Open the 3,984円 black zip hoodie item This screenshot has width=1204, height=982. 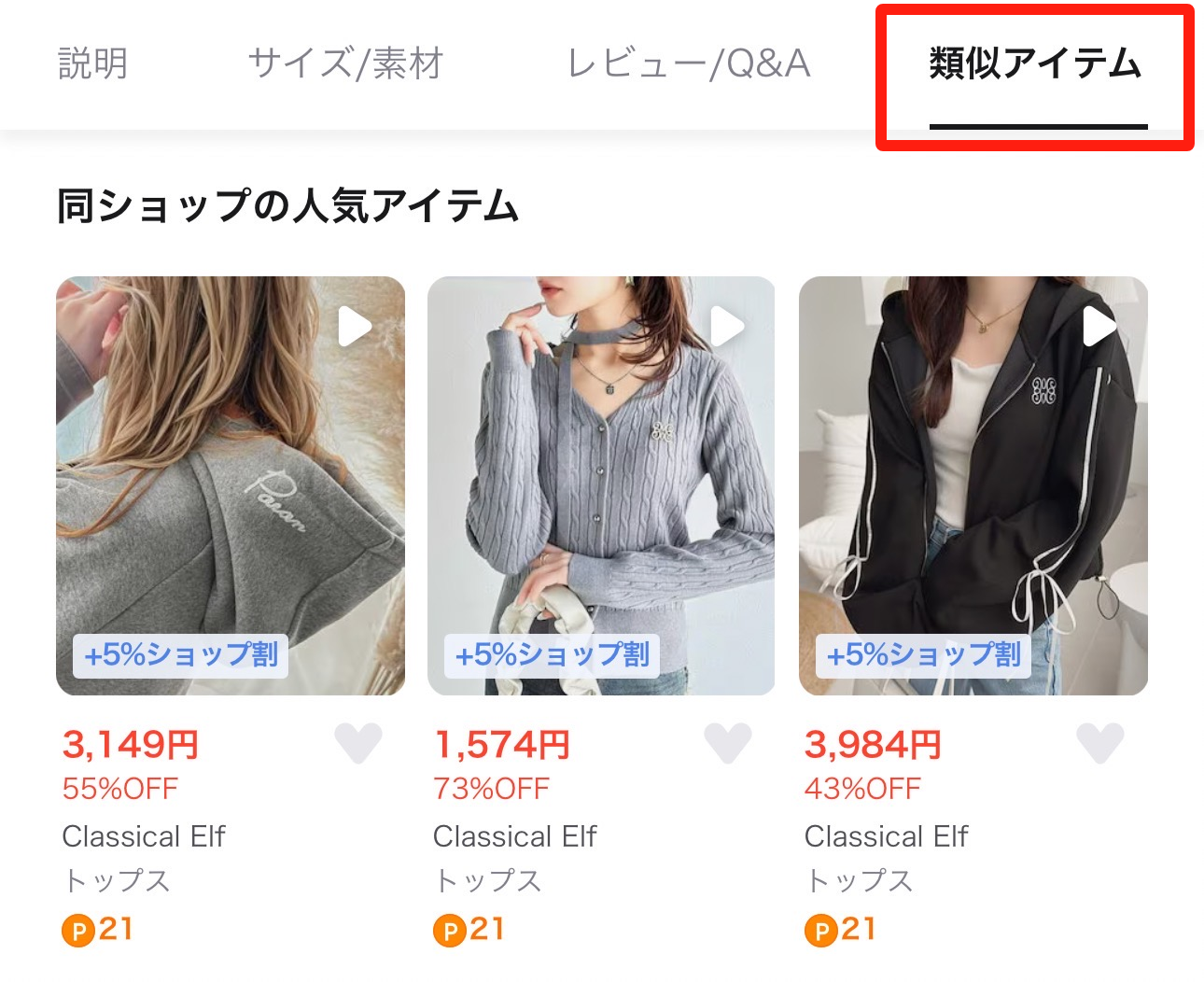(973, 485)
